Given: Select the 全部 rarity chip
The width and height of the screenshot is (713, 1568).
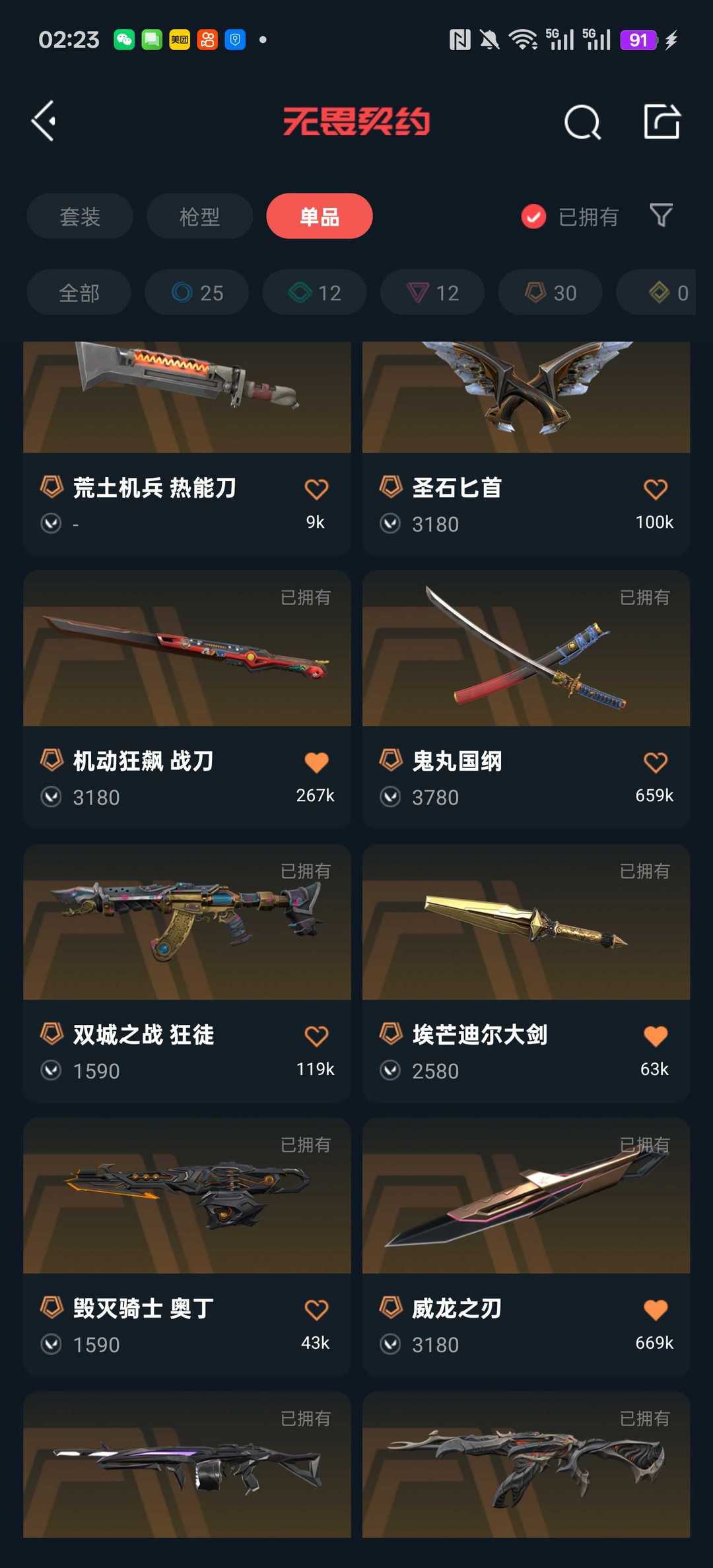Looking at the screenshot, I should (79, 292).
